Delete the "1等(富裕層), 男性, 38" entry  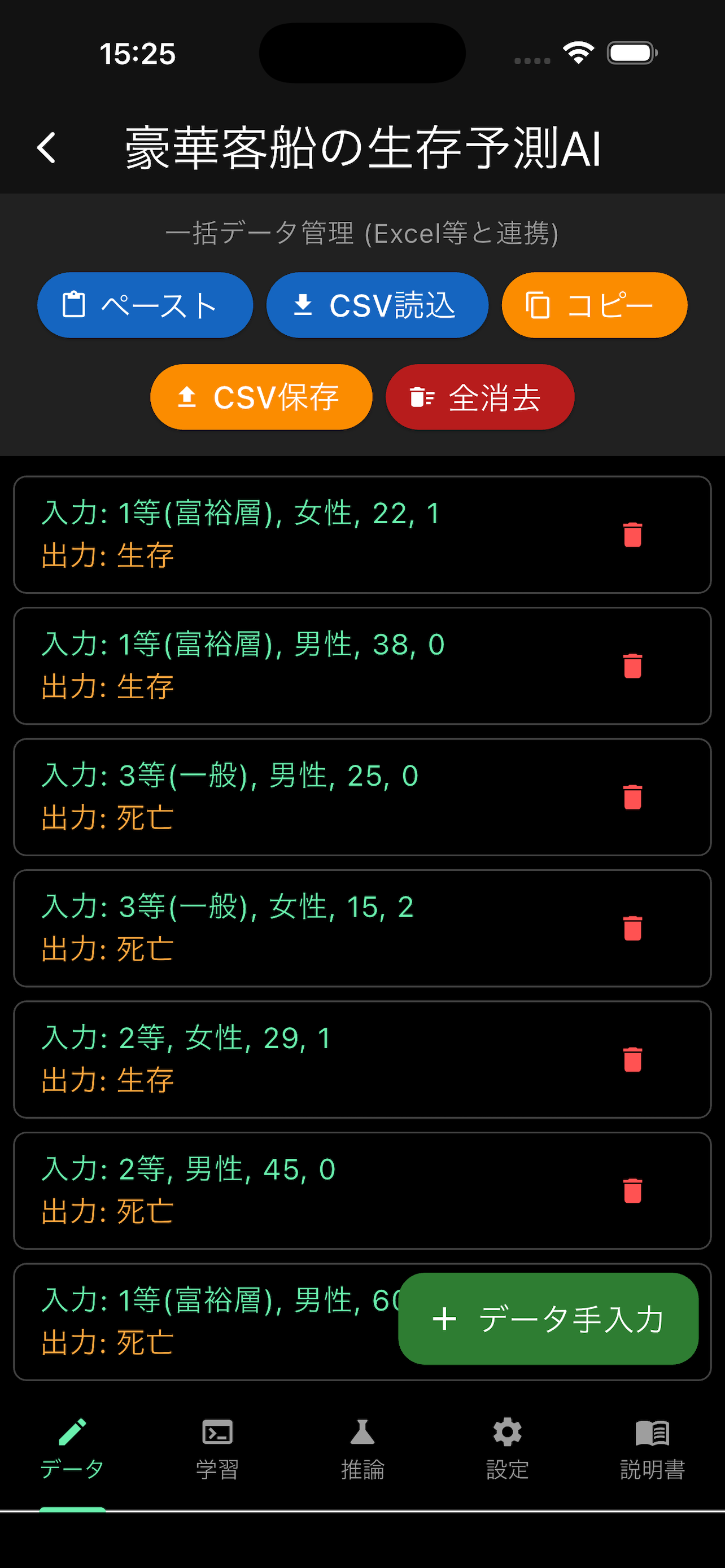pyautogui.click(x=632, y=666)
